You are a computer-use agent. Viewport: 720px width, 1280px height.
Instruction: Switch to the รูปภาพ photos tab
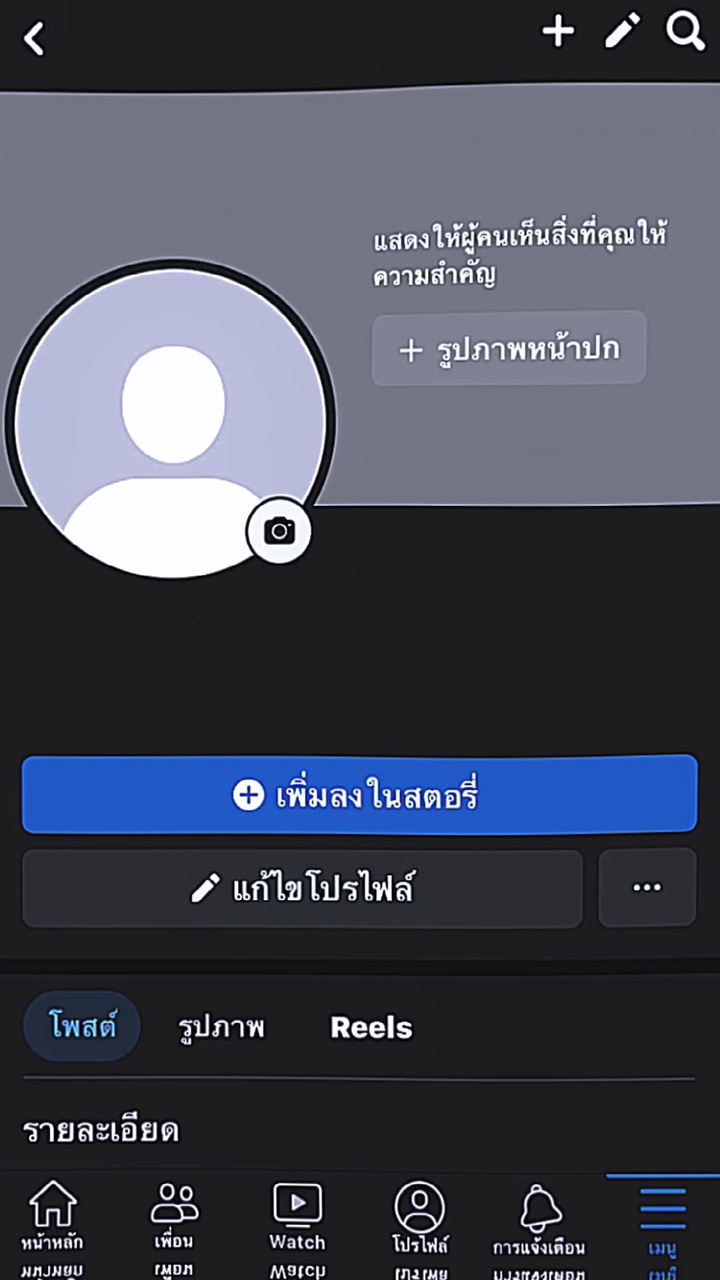[x=221, y=1027]
